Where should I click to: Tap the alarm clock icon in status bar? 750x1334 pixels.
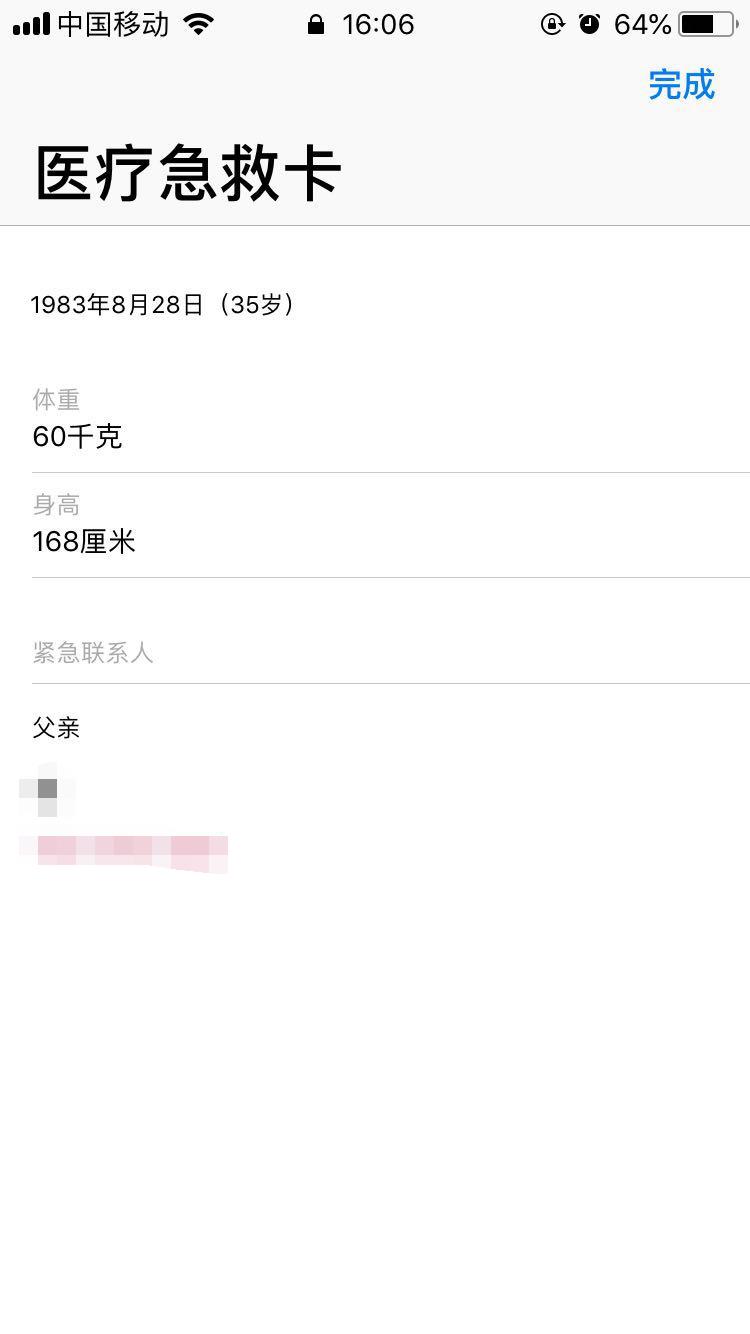pyautogui.click(x=590, y=24)
